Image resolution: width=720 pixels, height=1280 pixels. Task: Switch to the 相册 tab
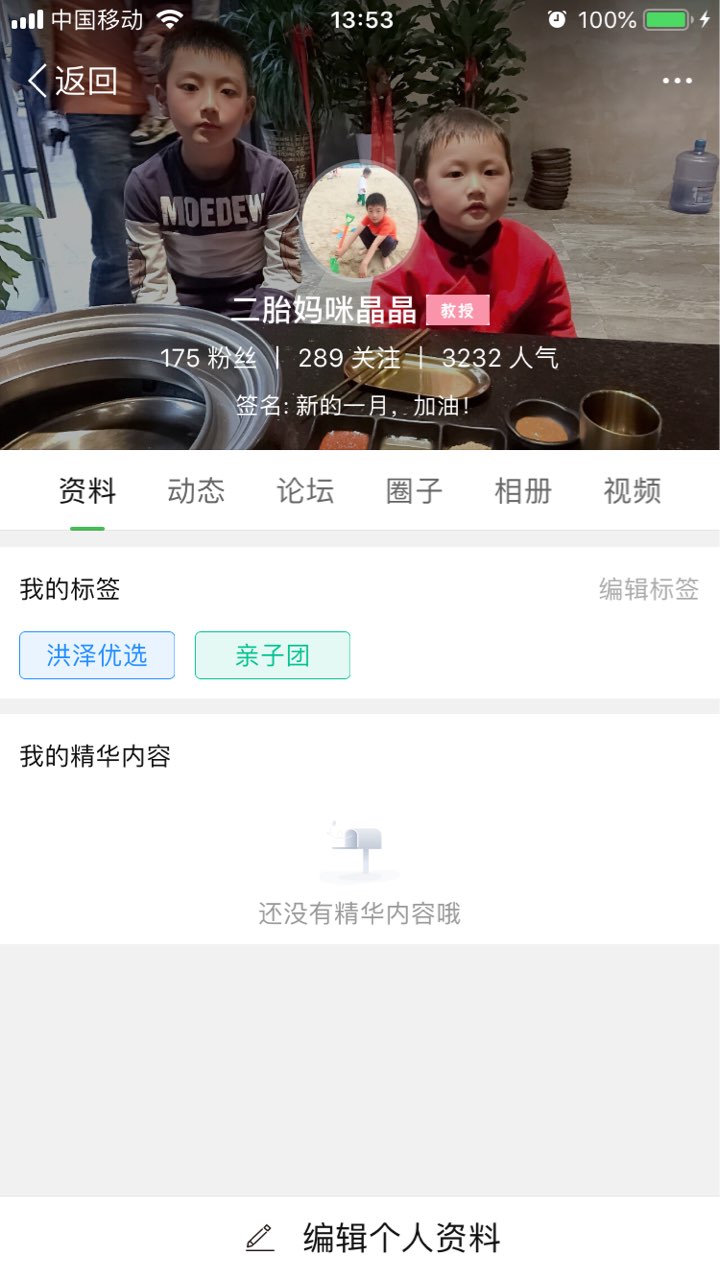[523, 491]
